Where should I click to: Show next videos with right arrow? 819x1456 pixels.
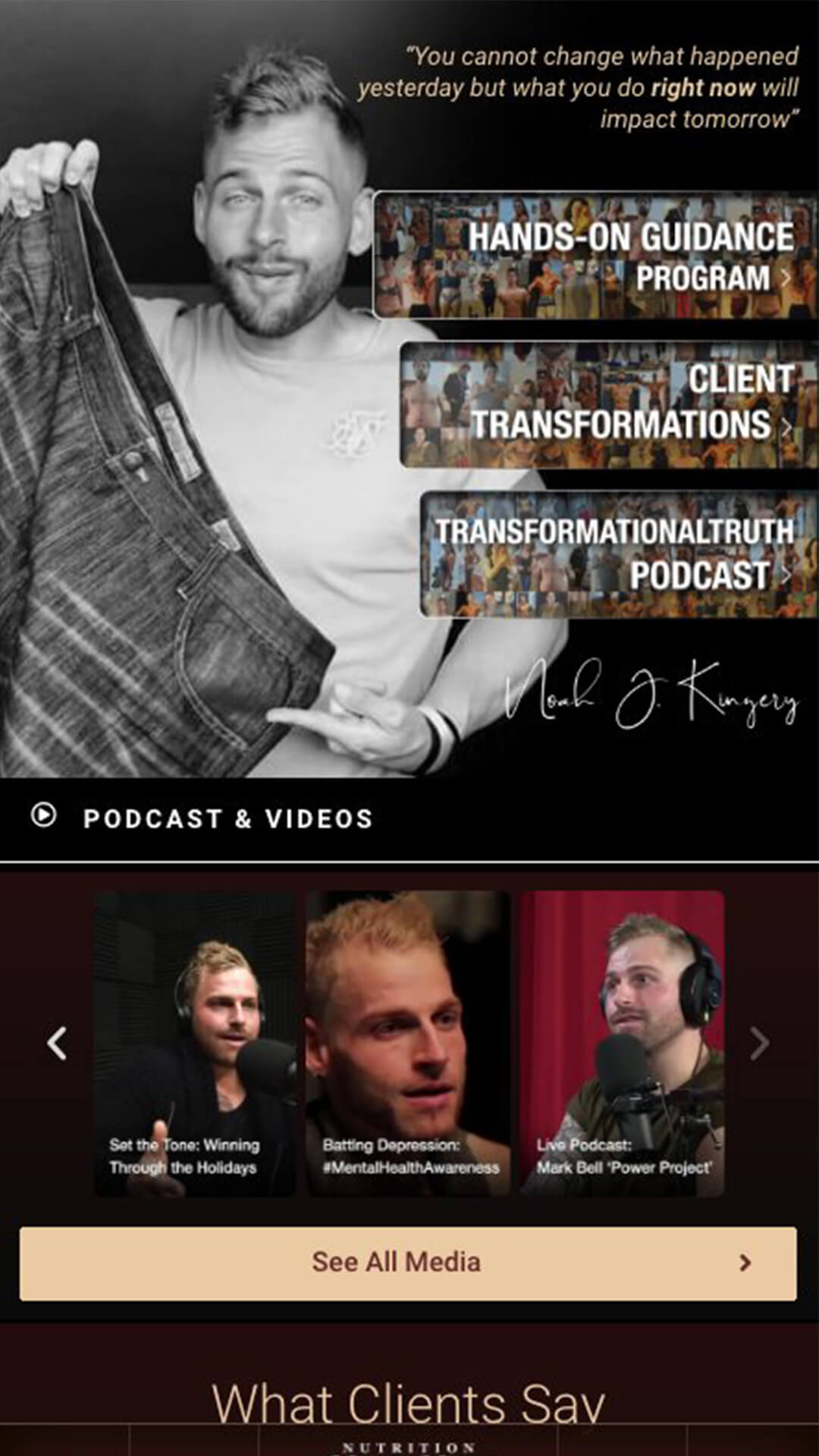pos(759,1043)
